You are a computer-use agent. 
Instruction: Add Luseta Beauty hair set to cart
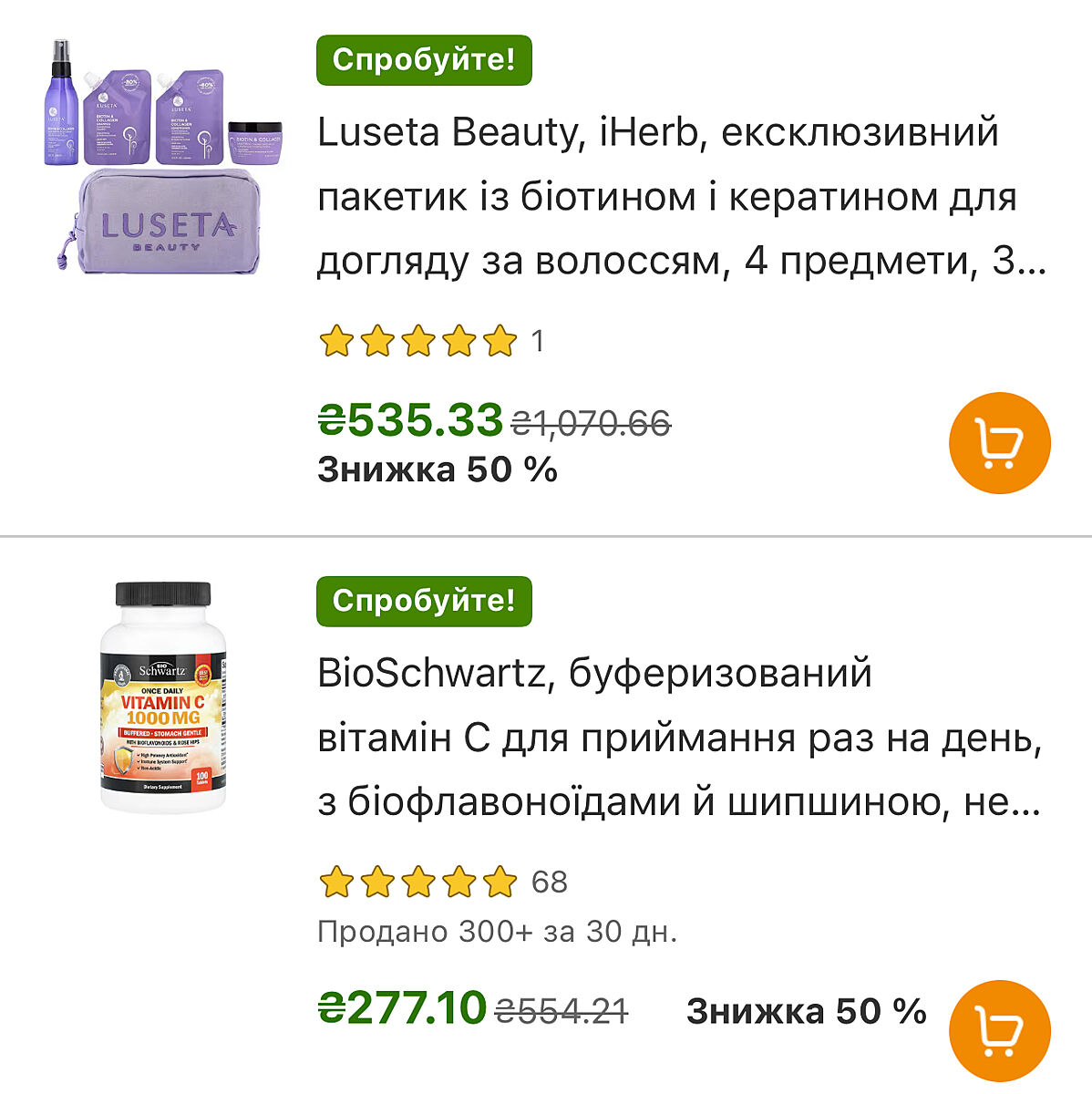(x=999, y=443)
